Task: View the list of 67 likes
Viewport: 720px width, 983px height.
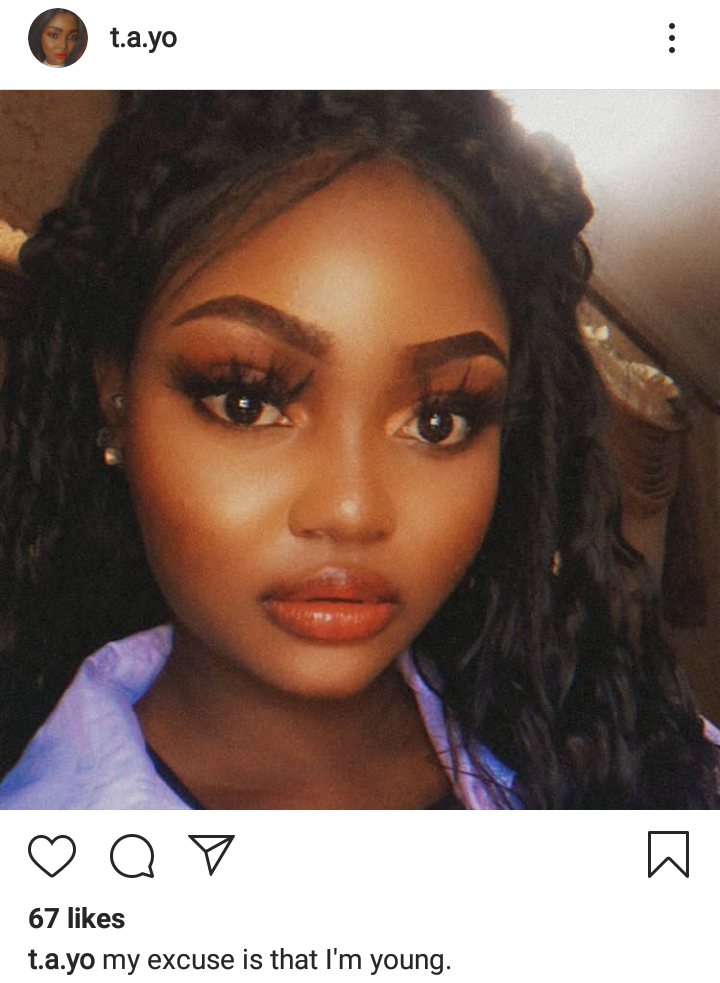Action: [x=77, y=918]
